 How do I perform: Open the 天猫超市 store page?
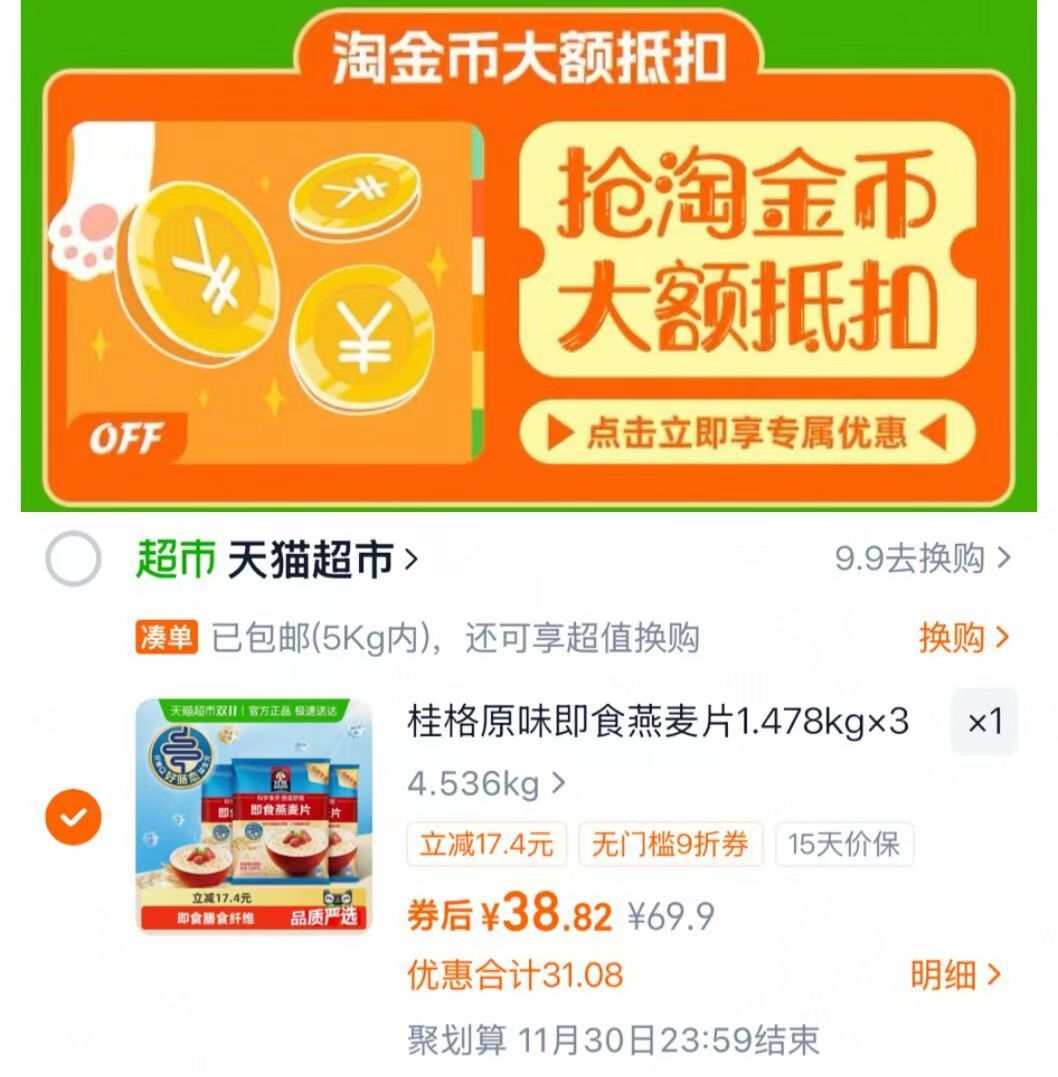[x=310, y=559]
